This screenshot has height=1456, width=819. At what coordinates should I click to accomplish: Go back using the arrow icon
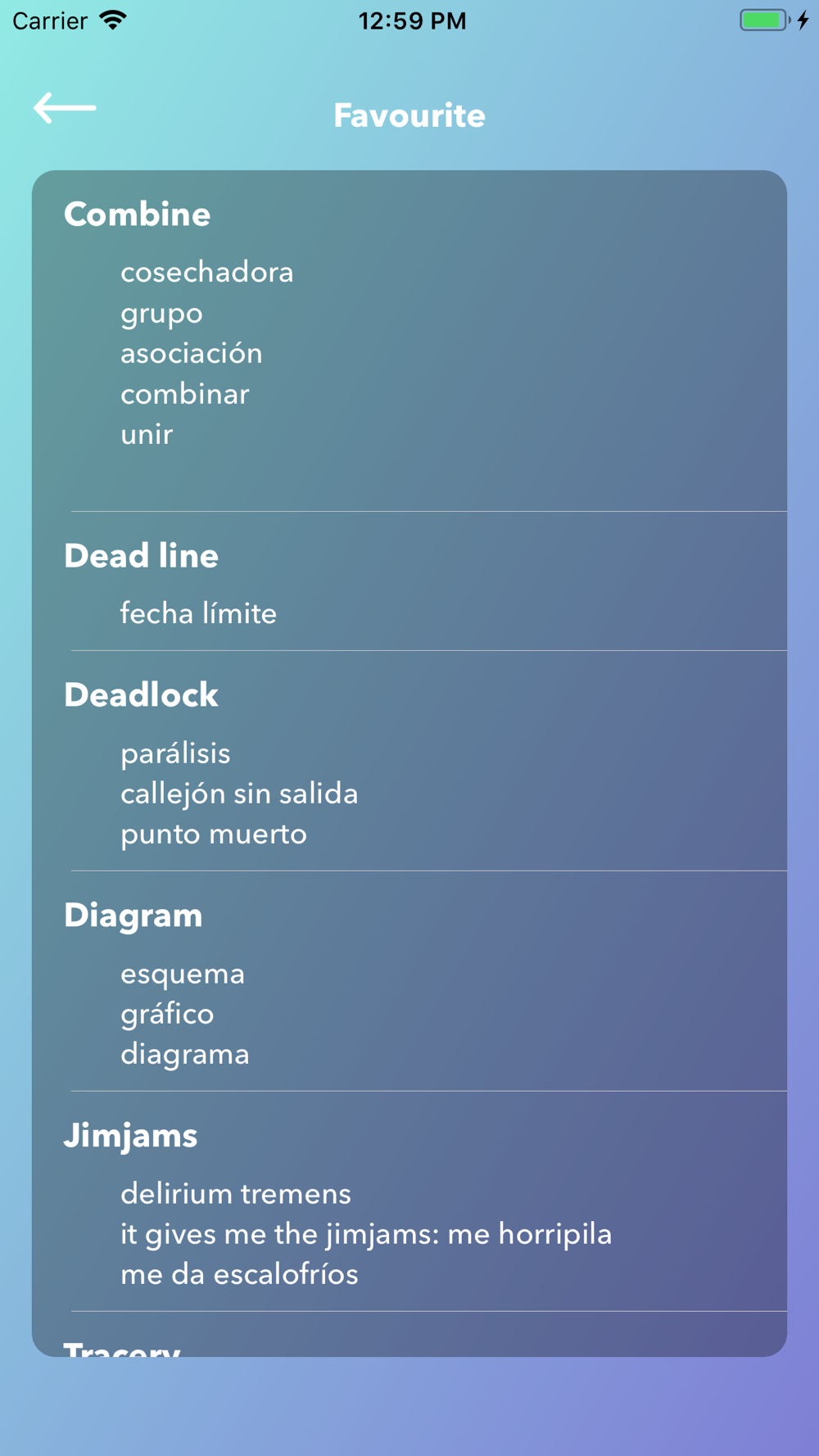[65, 107]
